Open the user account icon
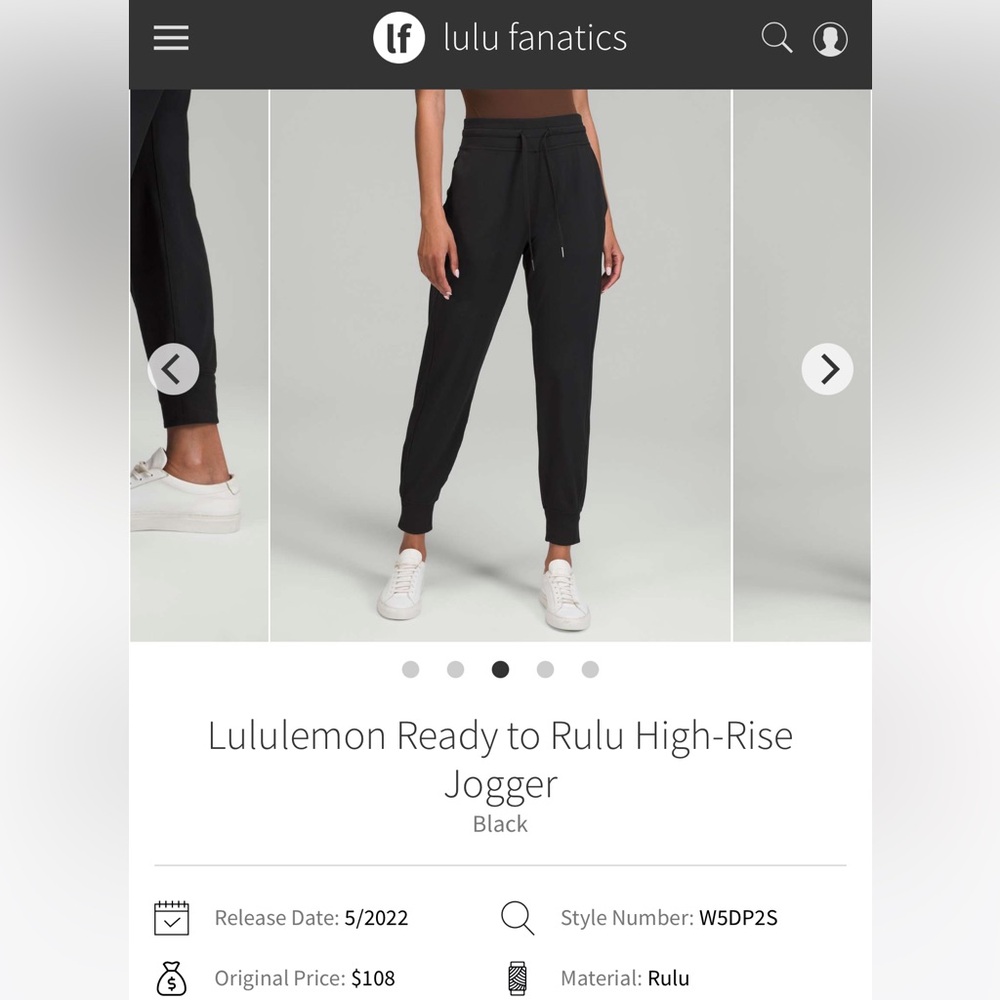The width and height of the screenshot is (1000, 1000). 830,39
